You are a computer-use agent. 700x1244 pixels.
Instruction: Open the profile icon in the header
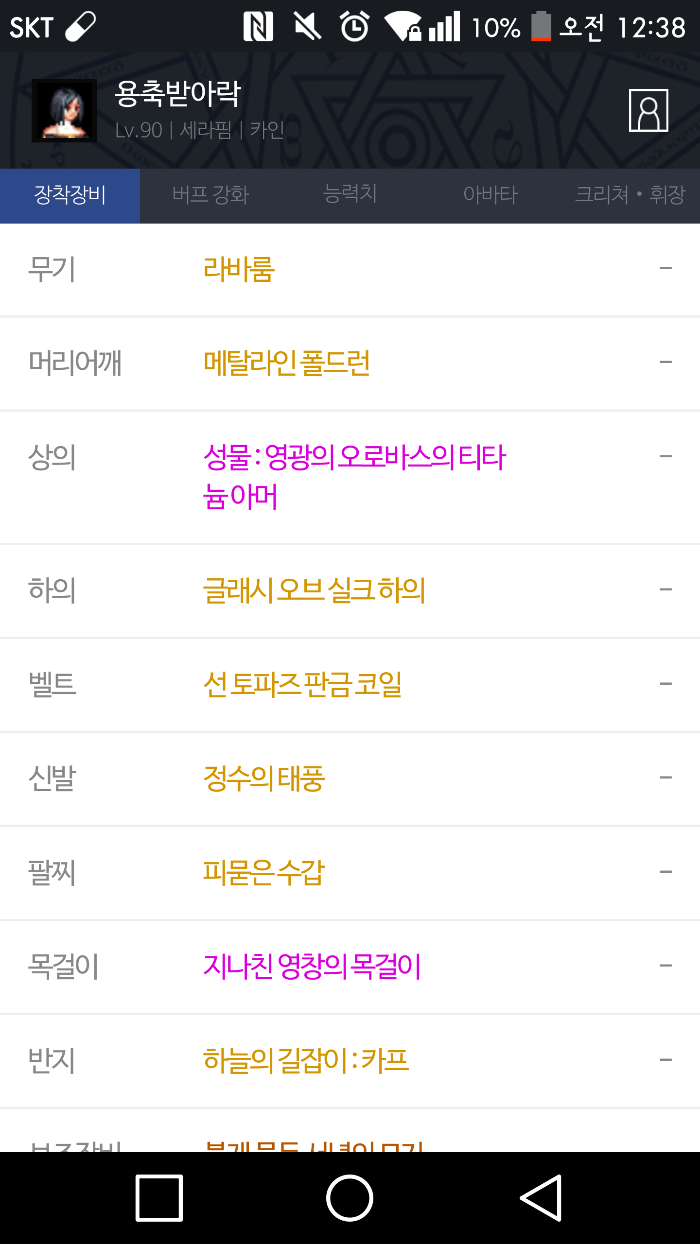click(648, 110)
